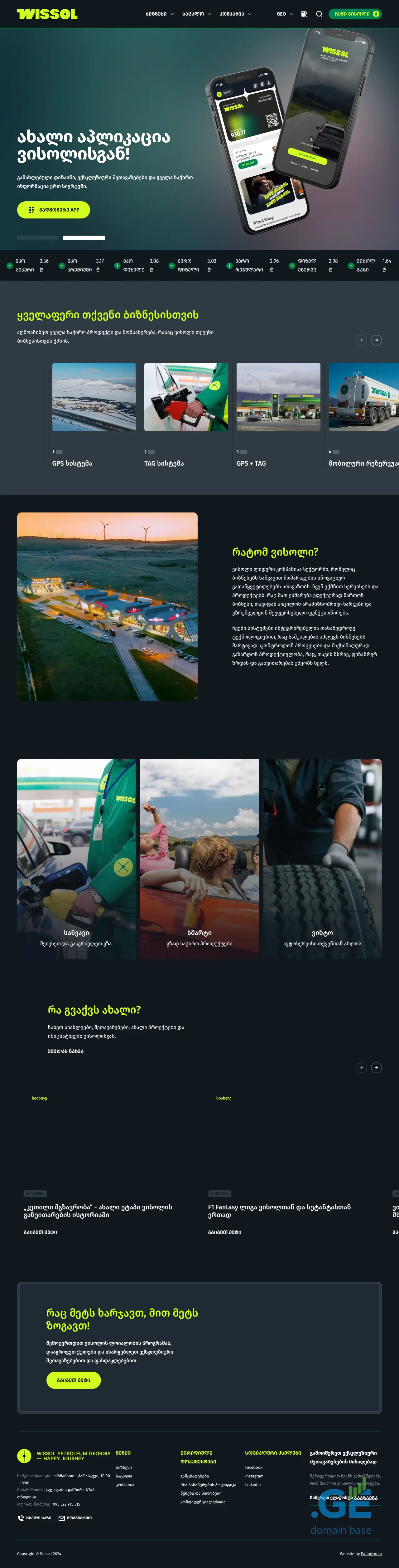399x1568 pixels.
Task: Open the ჩემი ვისოლი account button
Action: (355, 14)
